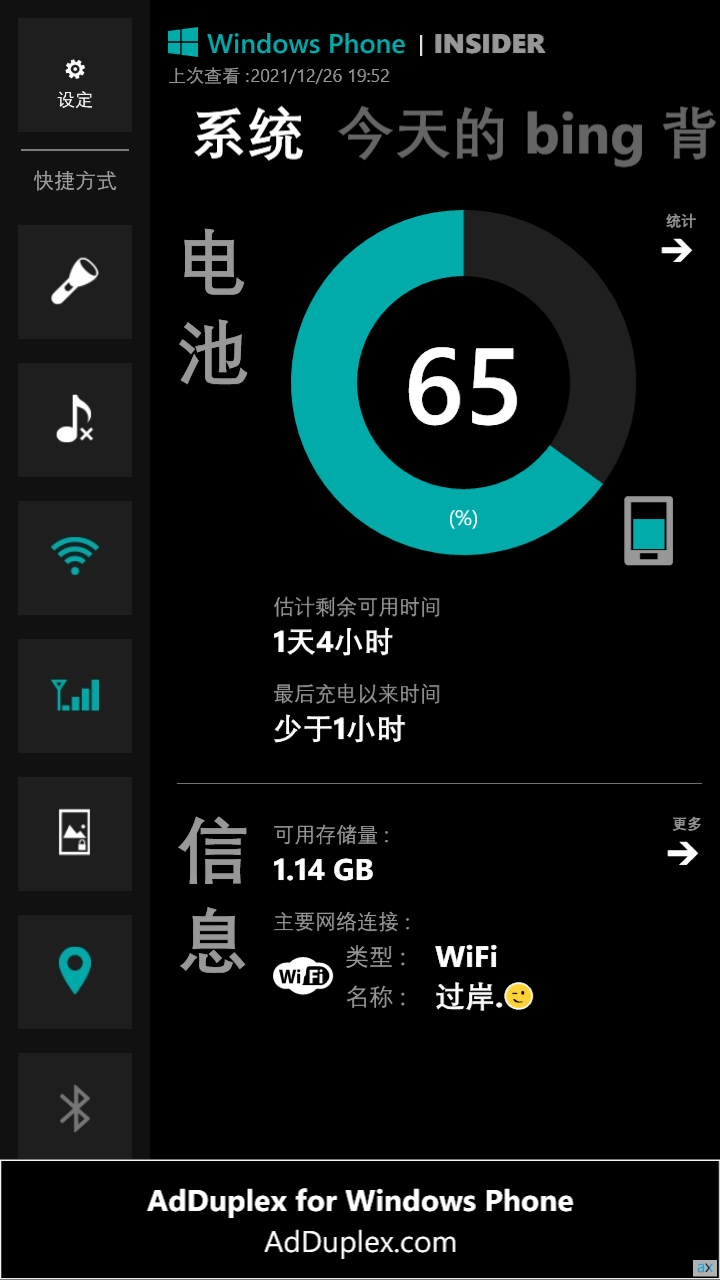Switch to the 今天的 bing 背景 tab
720x1280 pixels.
(525, 136)
